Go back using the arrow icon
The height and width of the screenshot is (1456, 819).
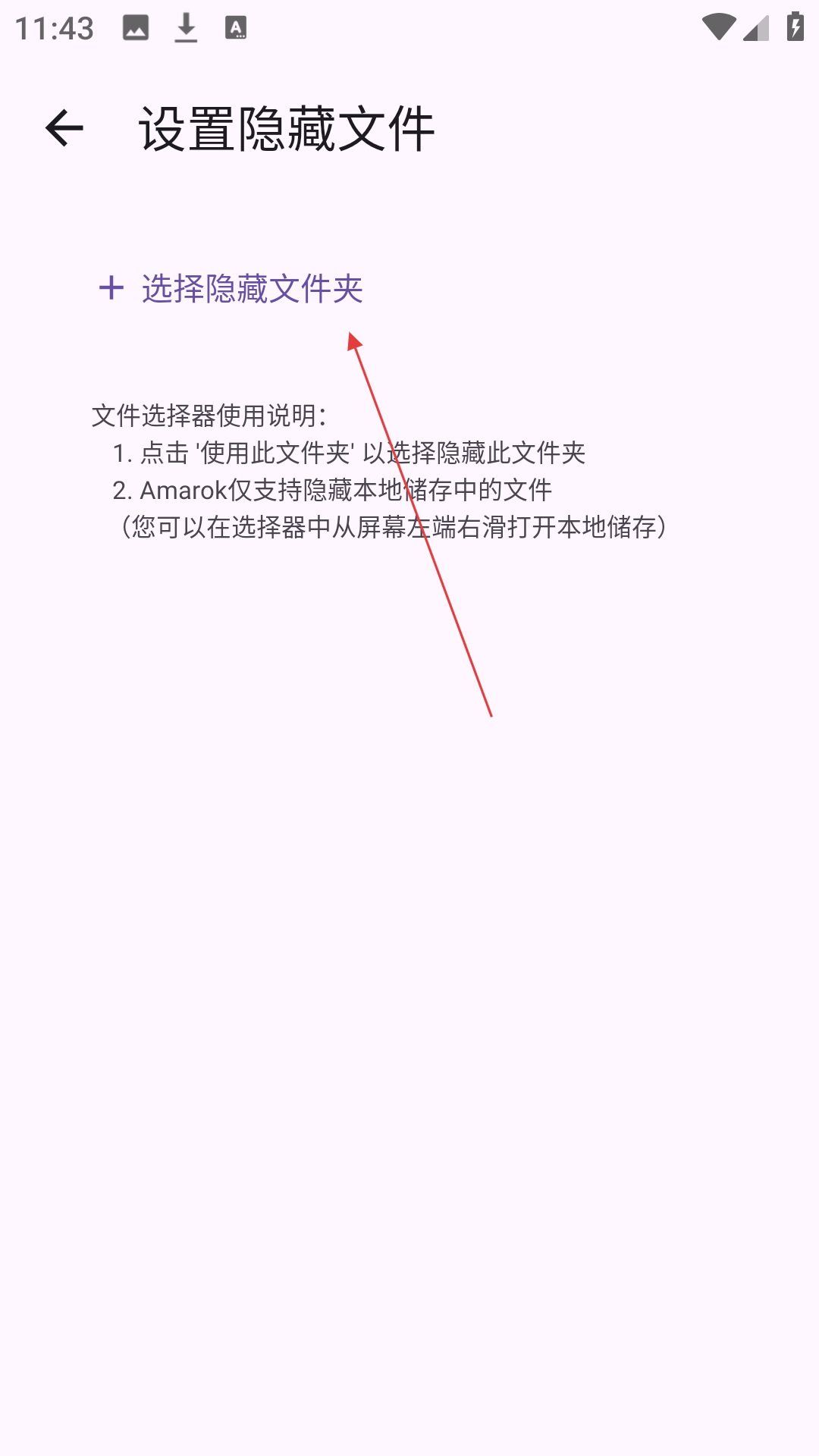tap(64, 127)
